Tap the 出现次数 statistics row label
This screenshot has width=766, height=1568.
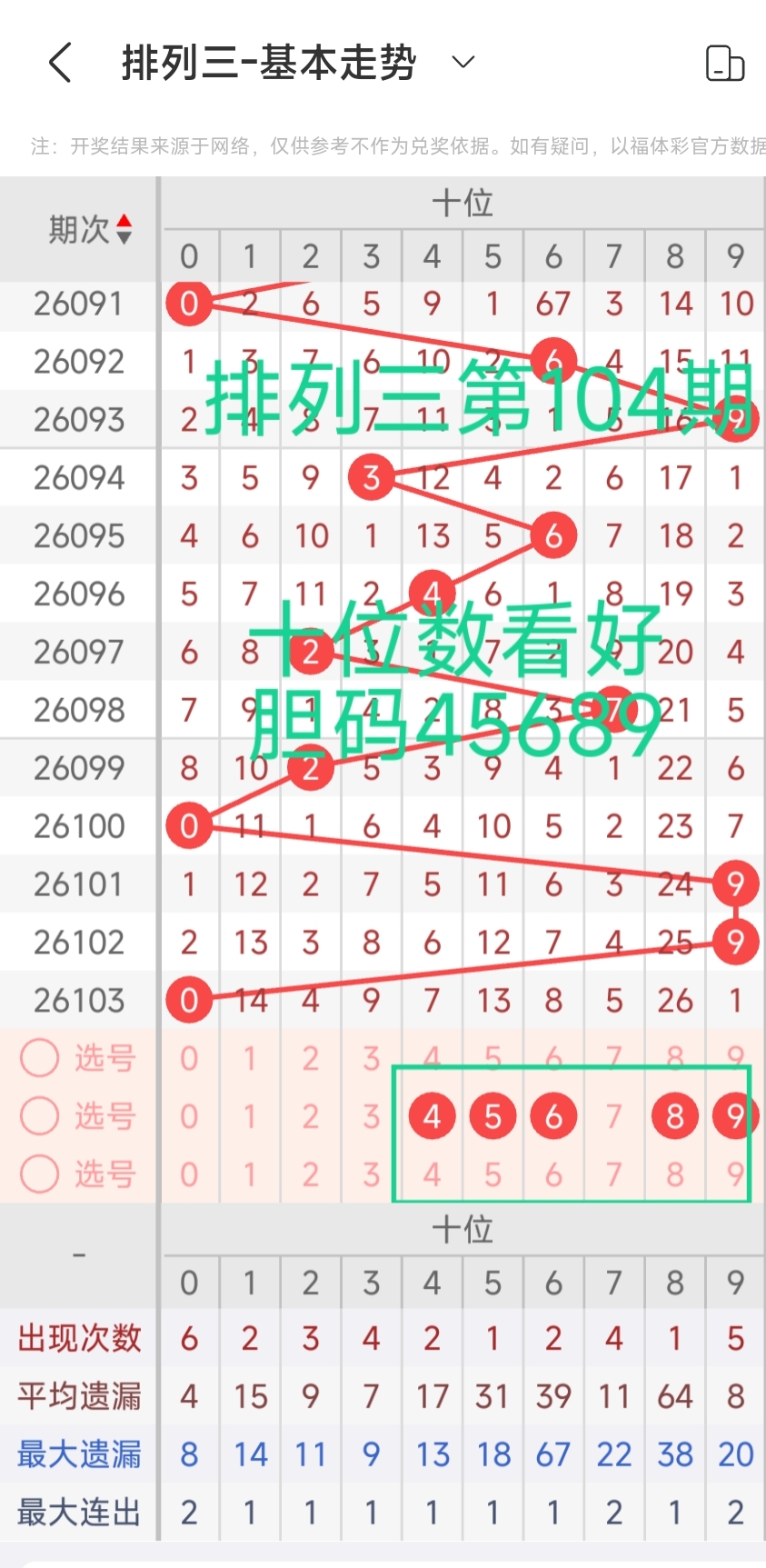78,1338
